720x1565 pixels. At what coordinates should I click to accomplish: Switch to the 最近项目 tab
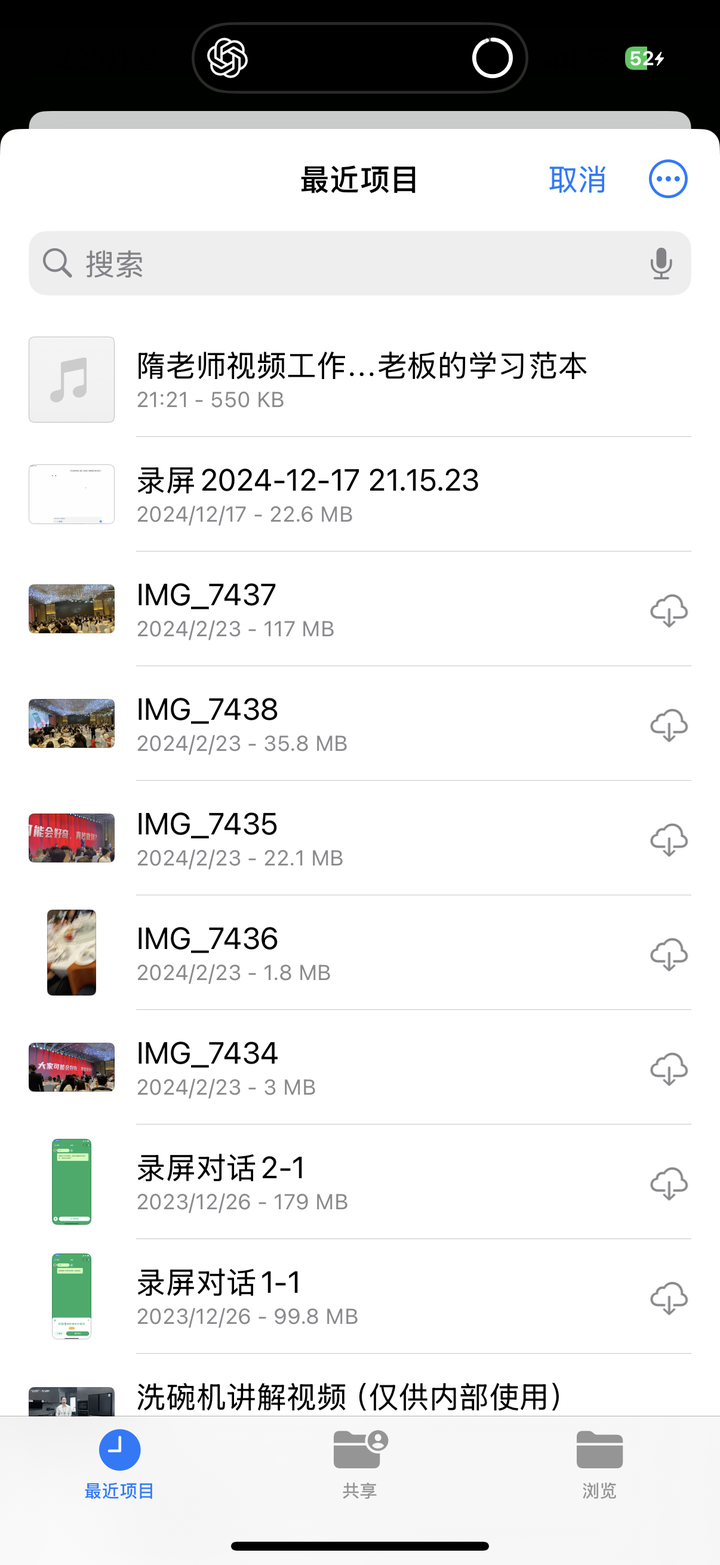click(119, 1464)
